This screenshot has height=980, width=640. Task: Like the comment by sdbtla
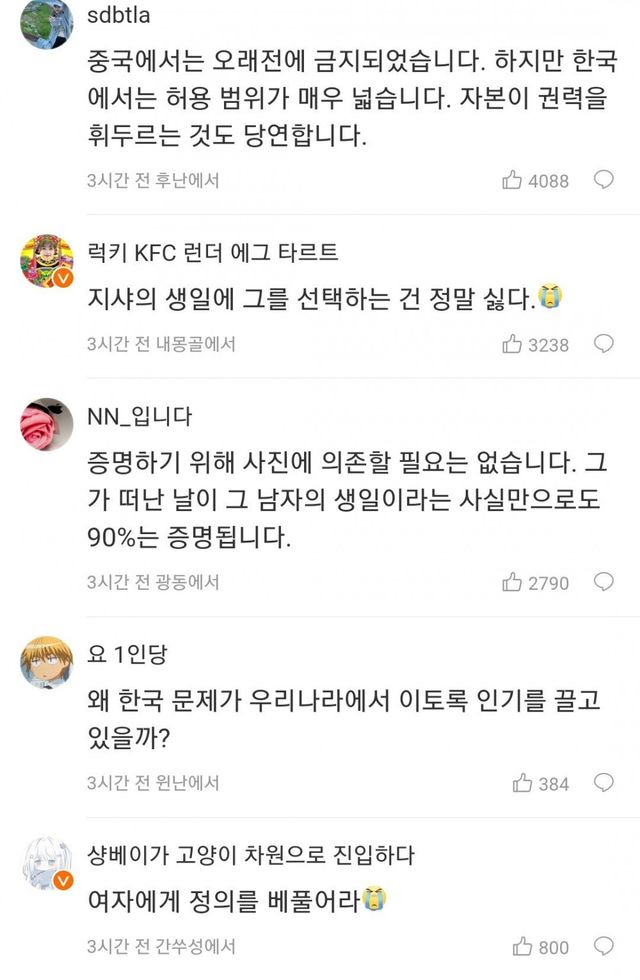click(513, 180)
